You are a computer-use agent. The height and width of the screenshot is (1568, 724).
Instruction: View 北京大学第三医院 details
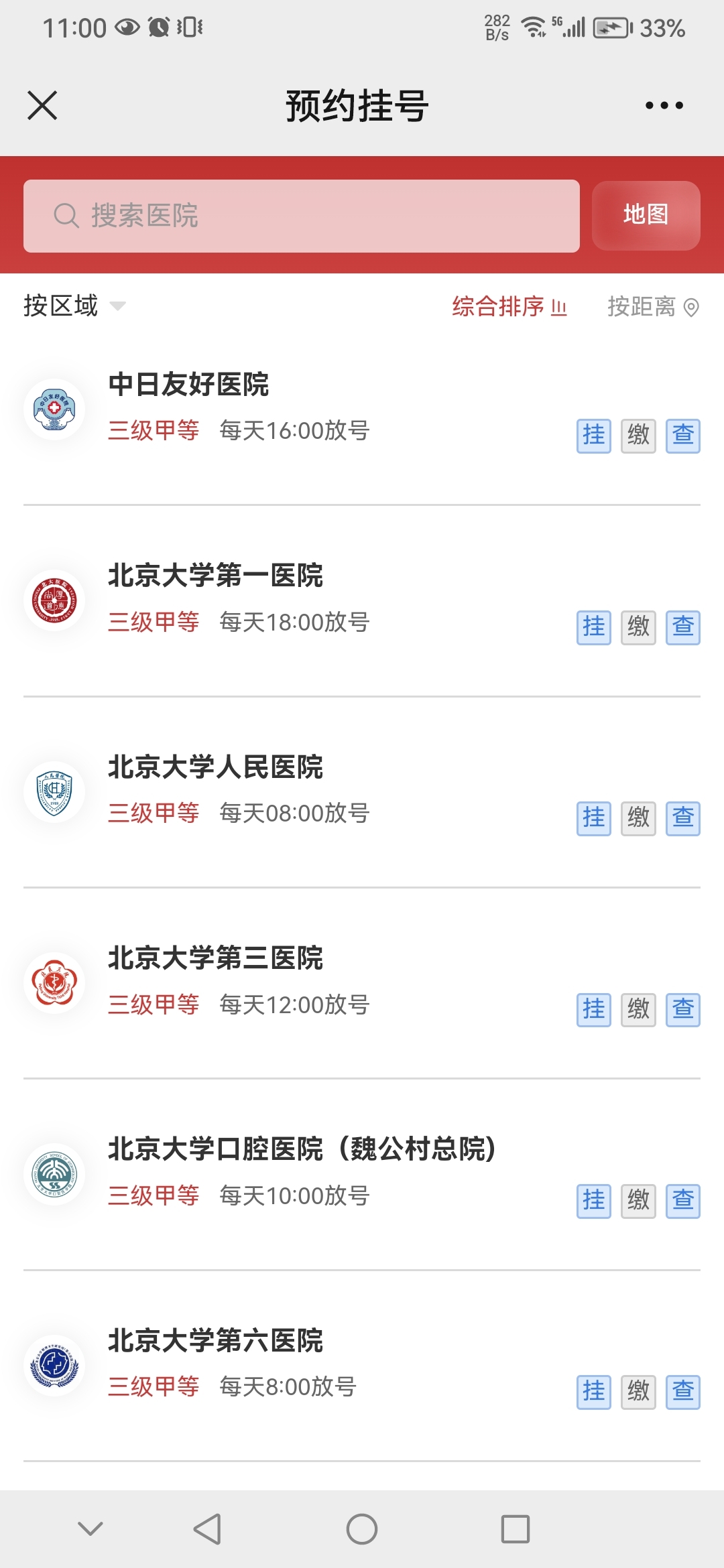215,958
